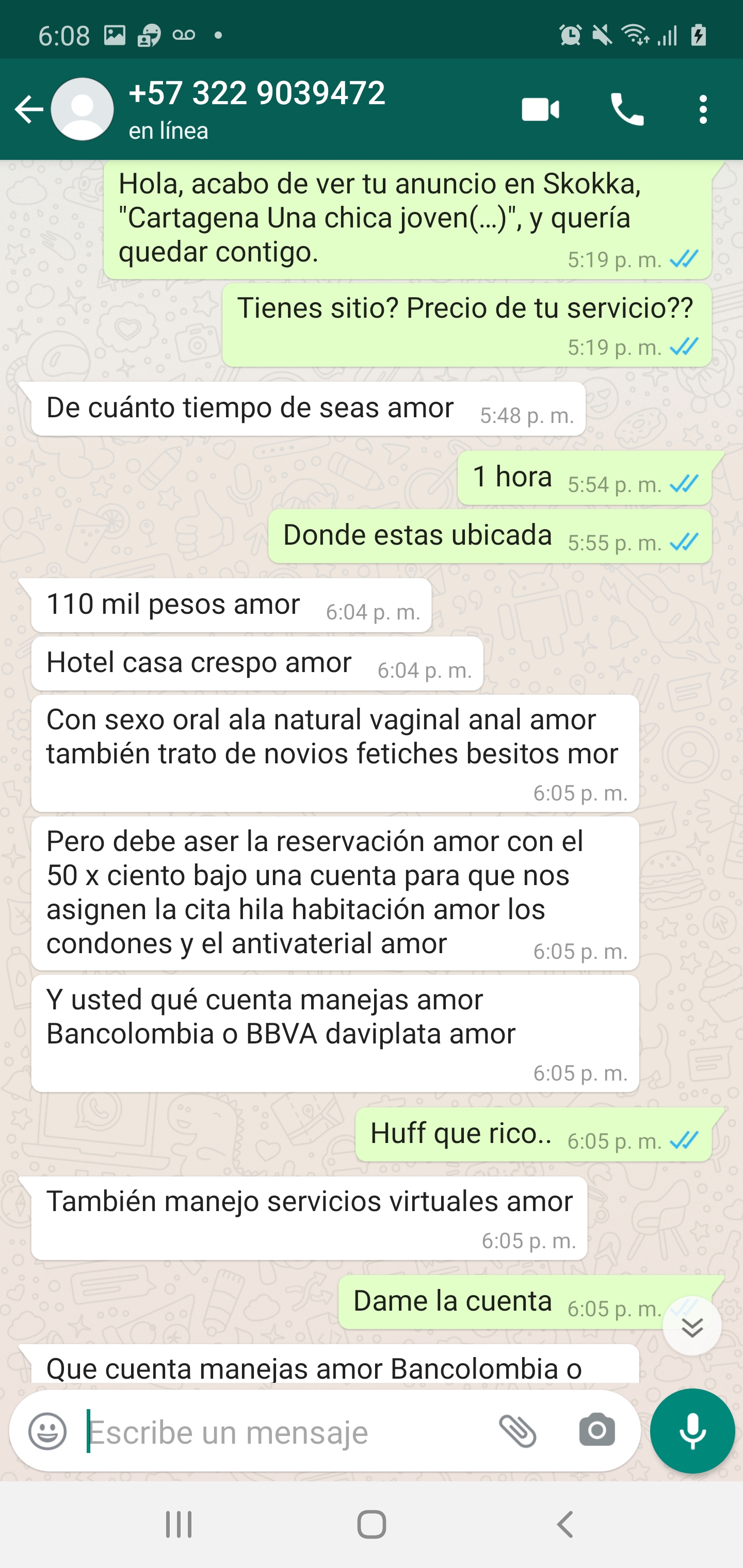
Task: Attach a file with the paperclip
Action: pos(518,1430)
